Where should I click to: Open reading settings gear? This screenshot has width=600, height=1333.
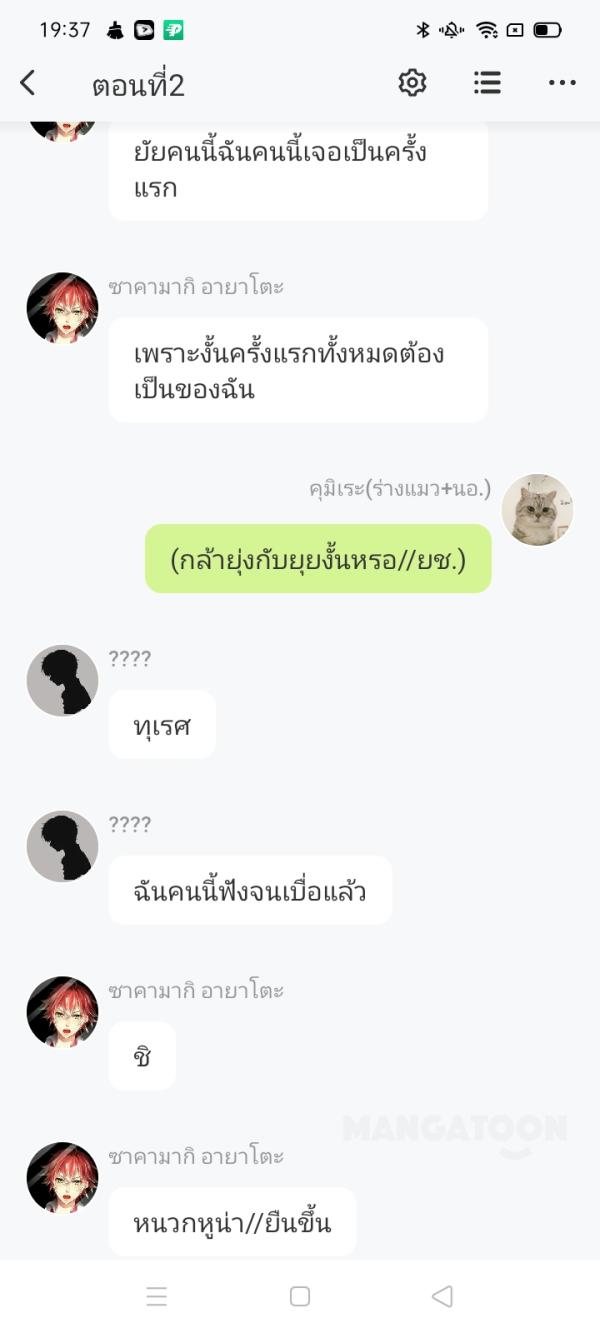(412, 83)
